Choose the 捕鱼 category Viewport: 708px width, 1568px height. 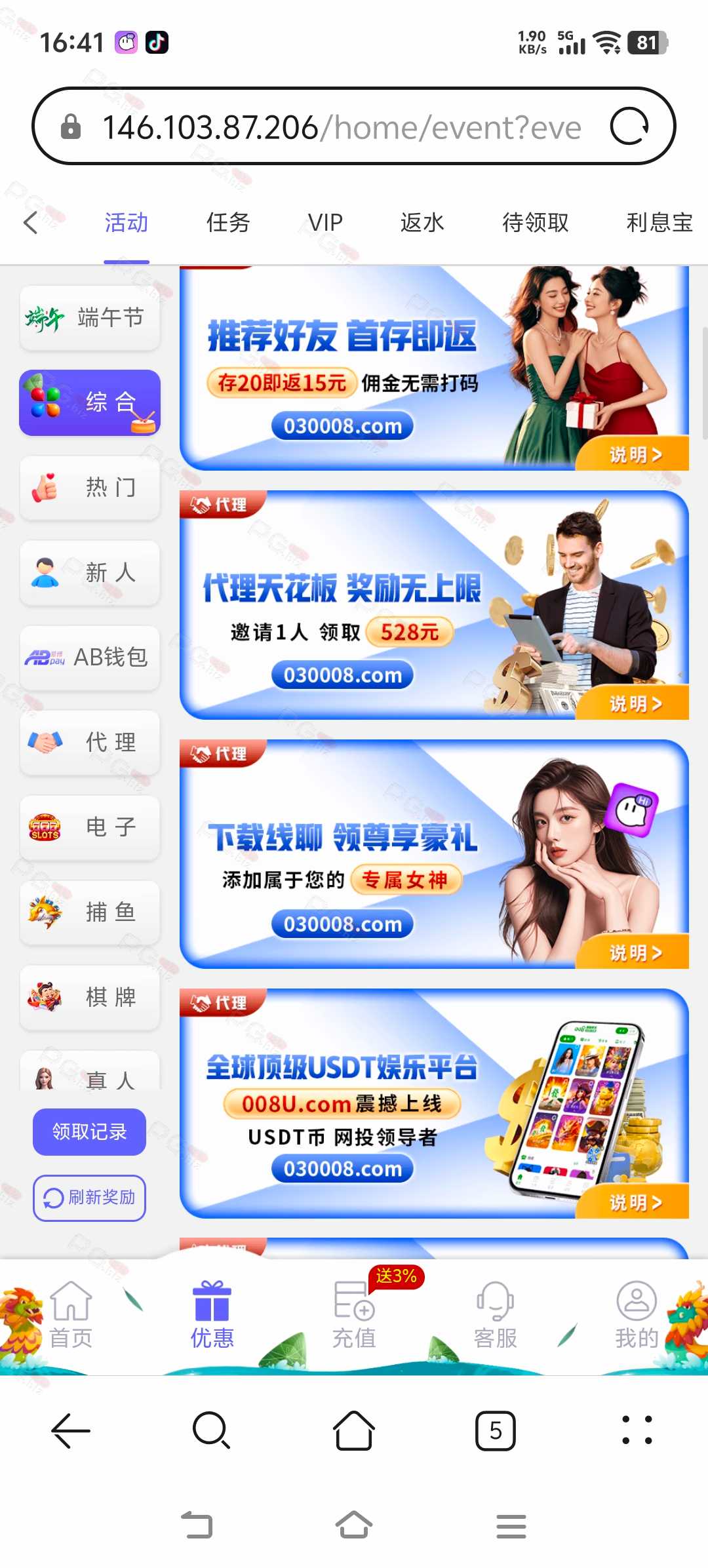90,912
